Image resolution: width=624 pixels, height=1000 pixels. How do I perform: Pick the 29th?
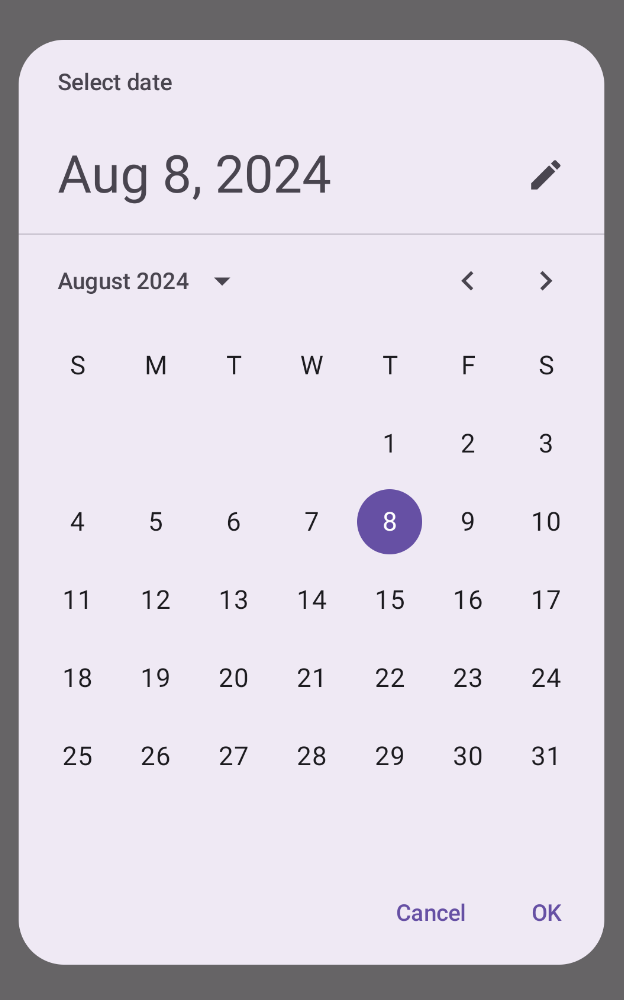pyautogui.click(x=389, y=756)
